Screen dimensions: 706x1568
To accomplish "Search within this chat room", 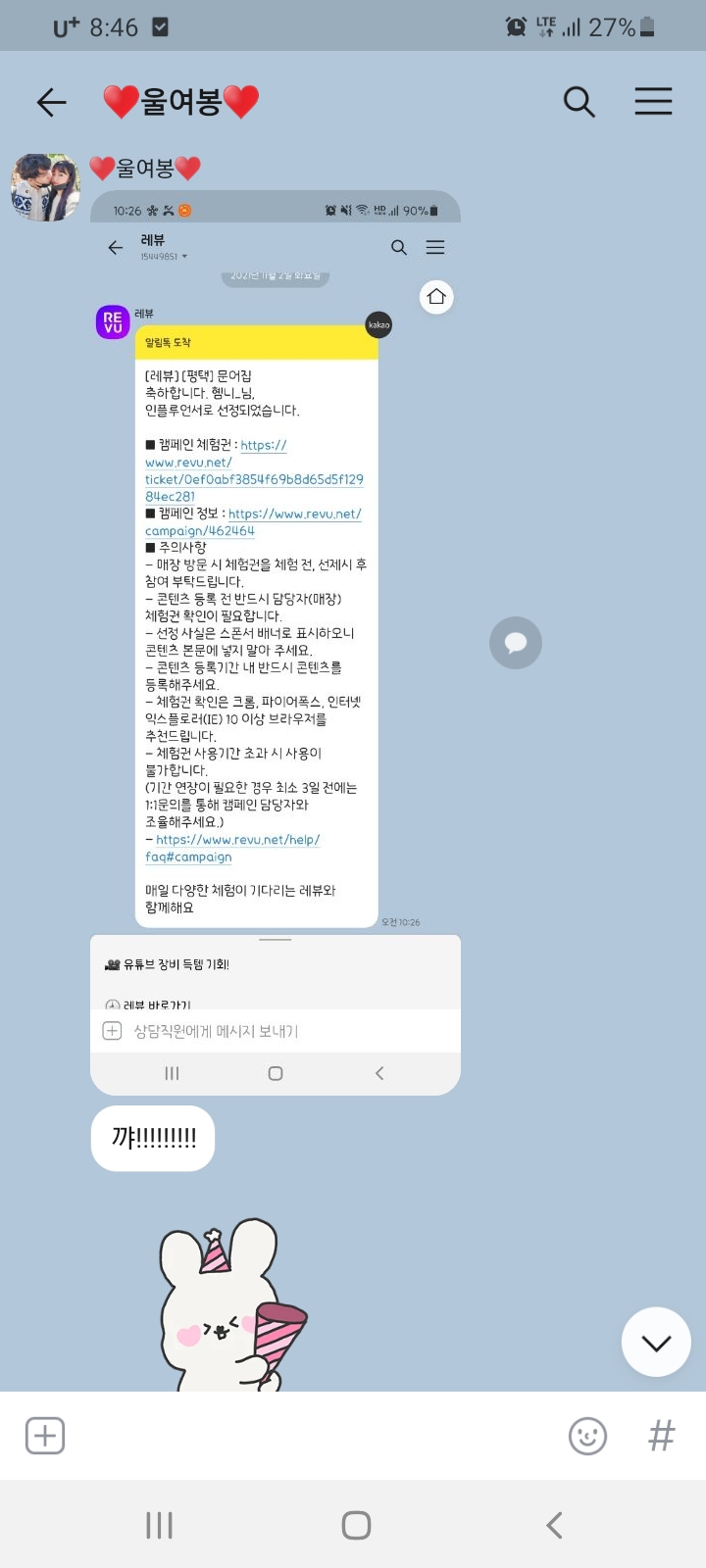I will (579, 102).
